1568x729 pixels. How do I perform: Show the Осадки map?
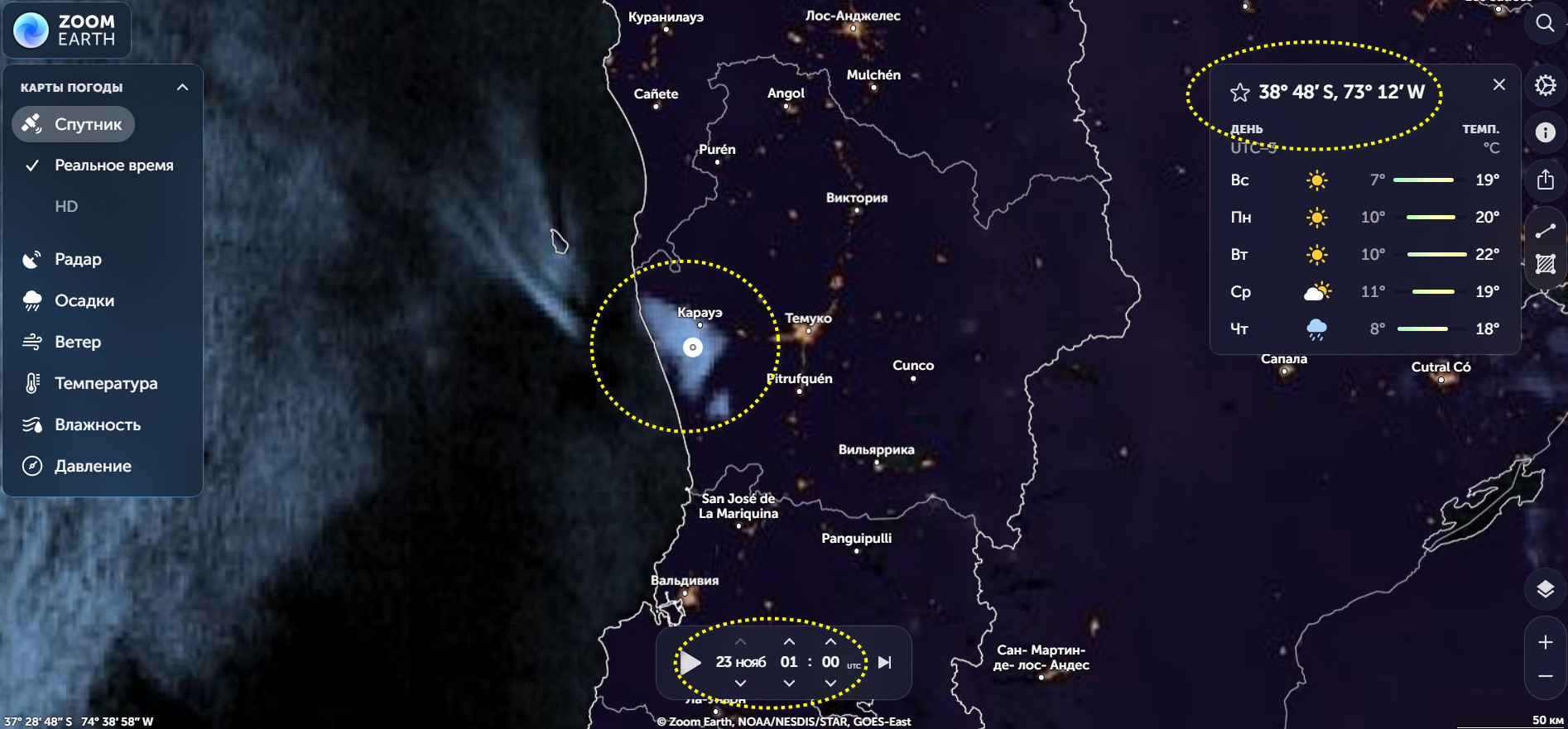84,301
